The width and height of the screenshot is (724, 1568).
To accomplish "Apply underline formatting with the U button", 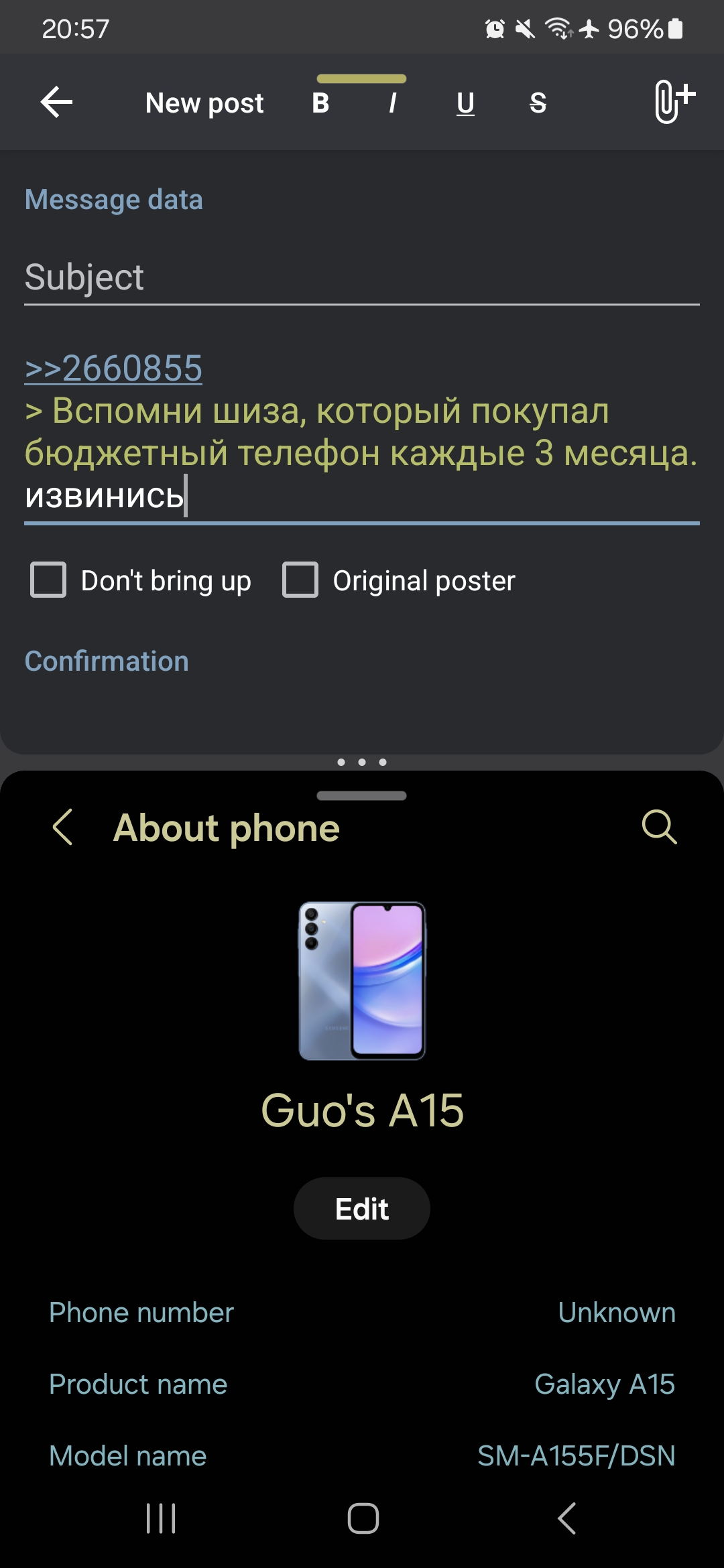I will point(465,103).
